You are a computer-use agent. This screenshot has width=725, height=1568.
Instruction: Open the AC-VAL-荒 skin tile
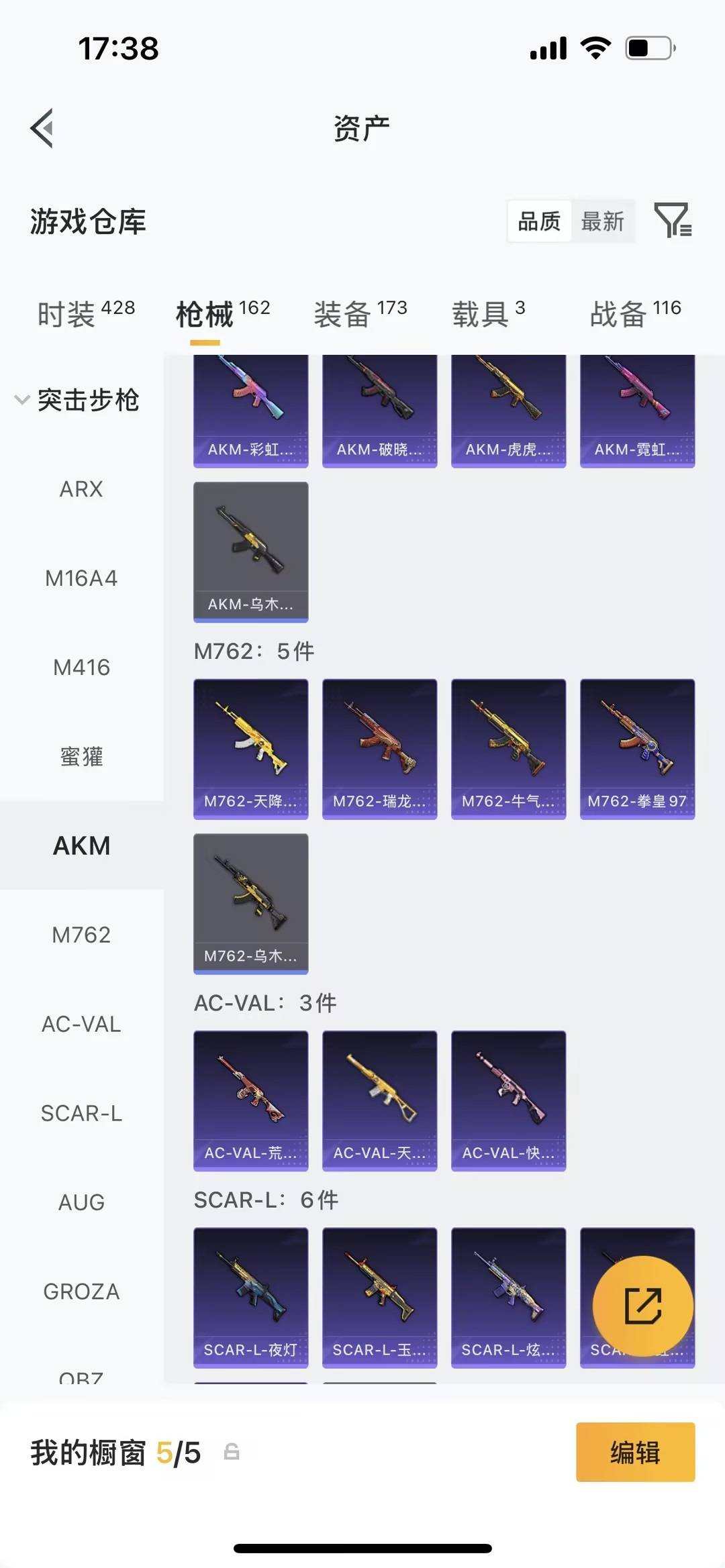click(250, 1100)
